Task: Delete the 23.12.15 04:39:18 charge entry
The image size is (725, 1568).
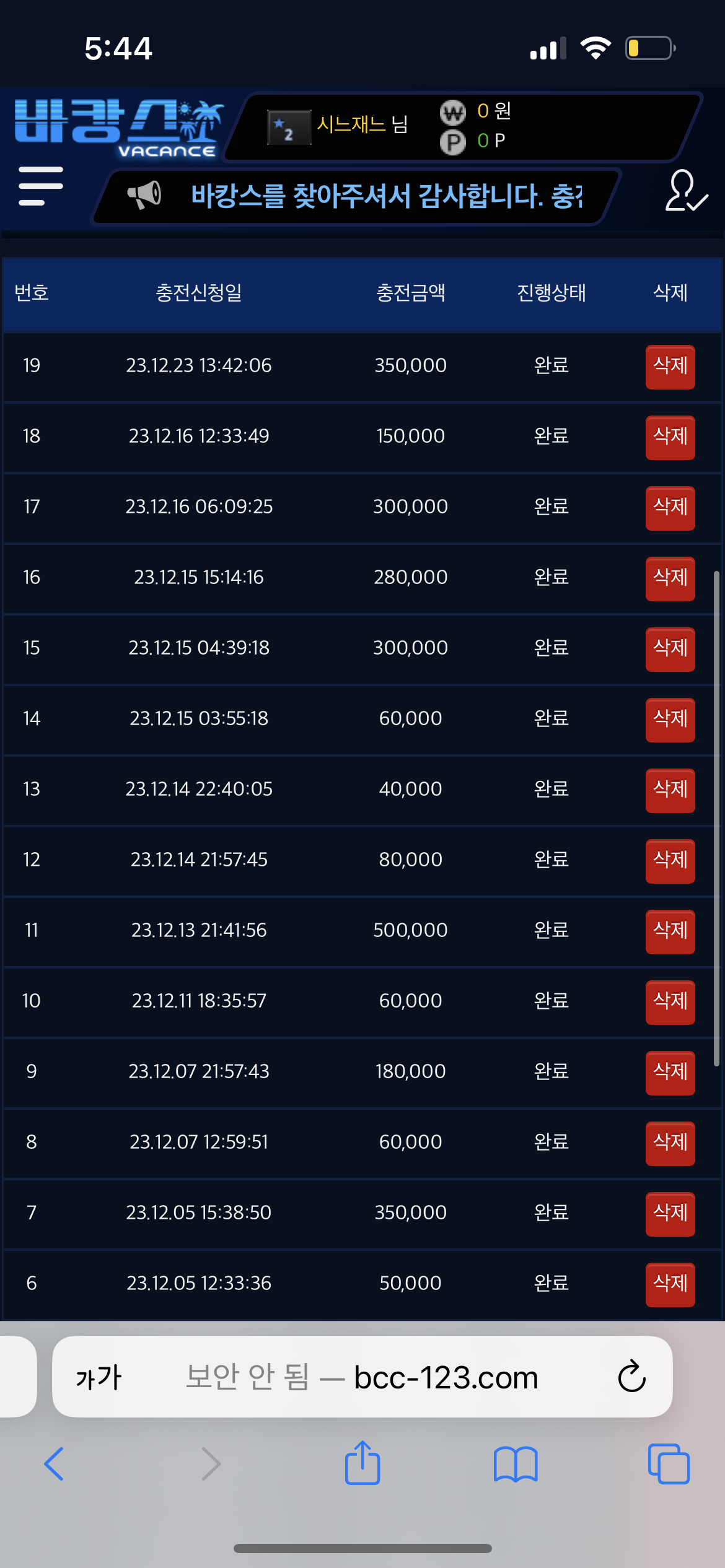Action: [x=670, y=649]
